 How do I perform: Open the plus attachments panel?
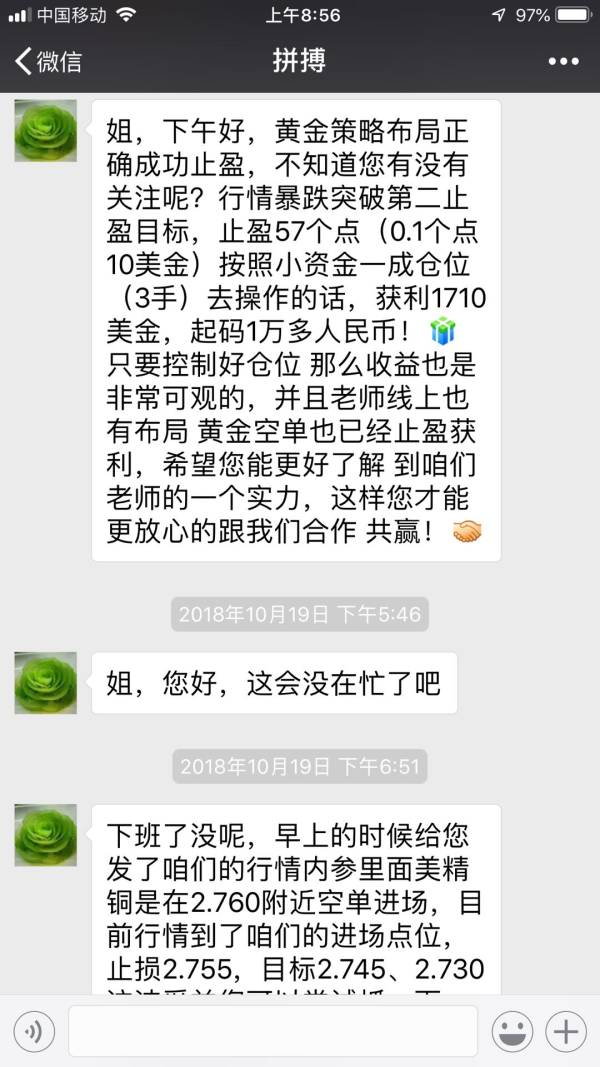pyautogui.click(x=566, y=1031)
